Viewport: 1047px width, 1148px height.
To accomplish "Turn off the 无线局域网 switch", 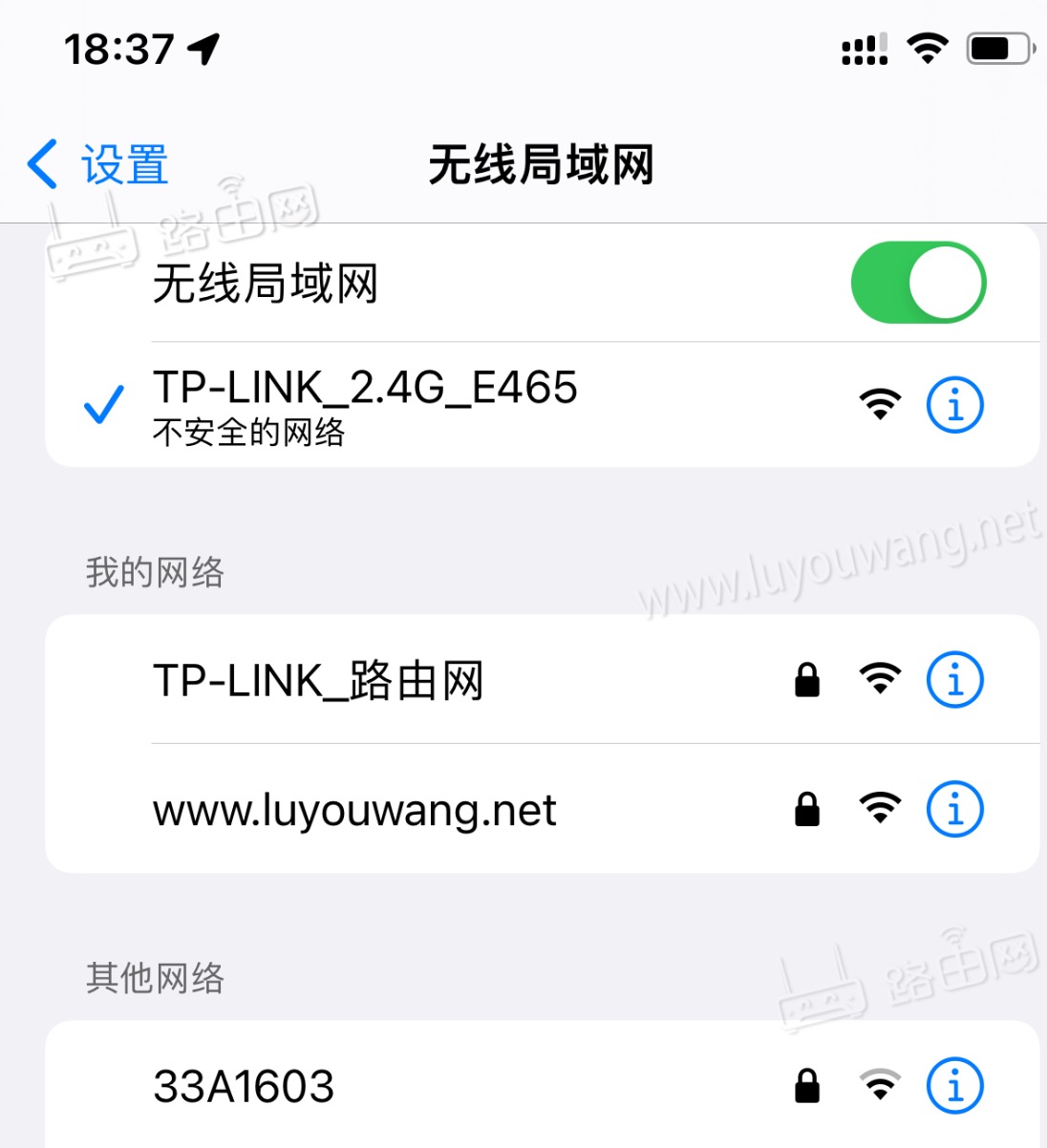I will click(x=917, y=283).
